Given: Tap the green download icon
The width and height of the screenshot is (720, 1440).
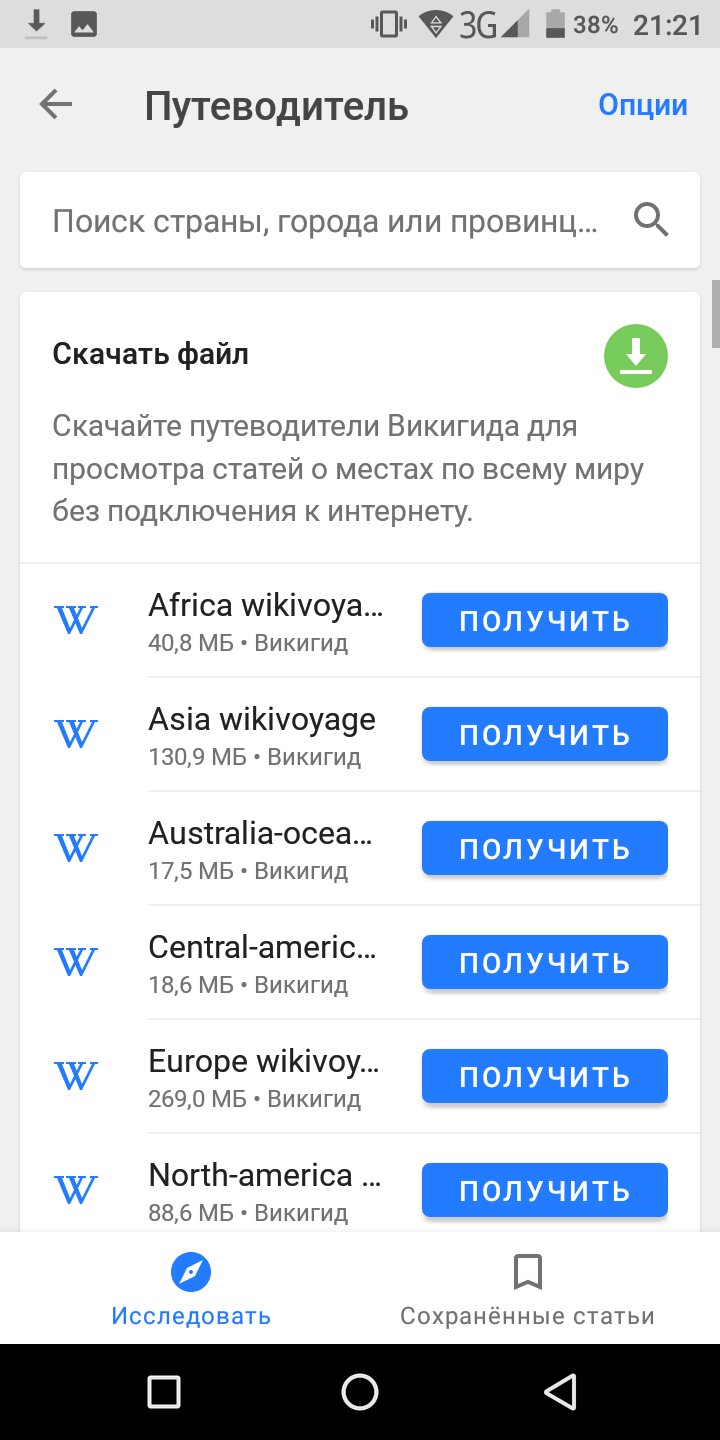Looking at the screenshot, I should tap(636, 355).
